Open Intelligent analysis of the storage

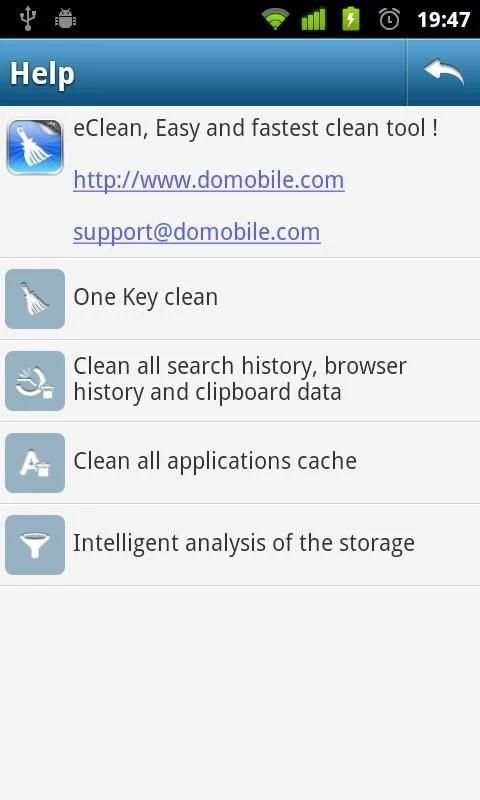(x=240, y=545)
